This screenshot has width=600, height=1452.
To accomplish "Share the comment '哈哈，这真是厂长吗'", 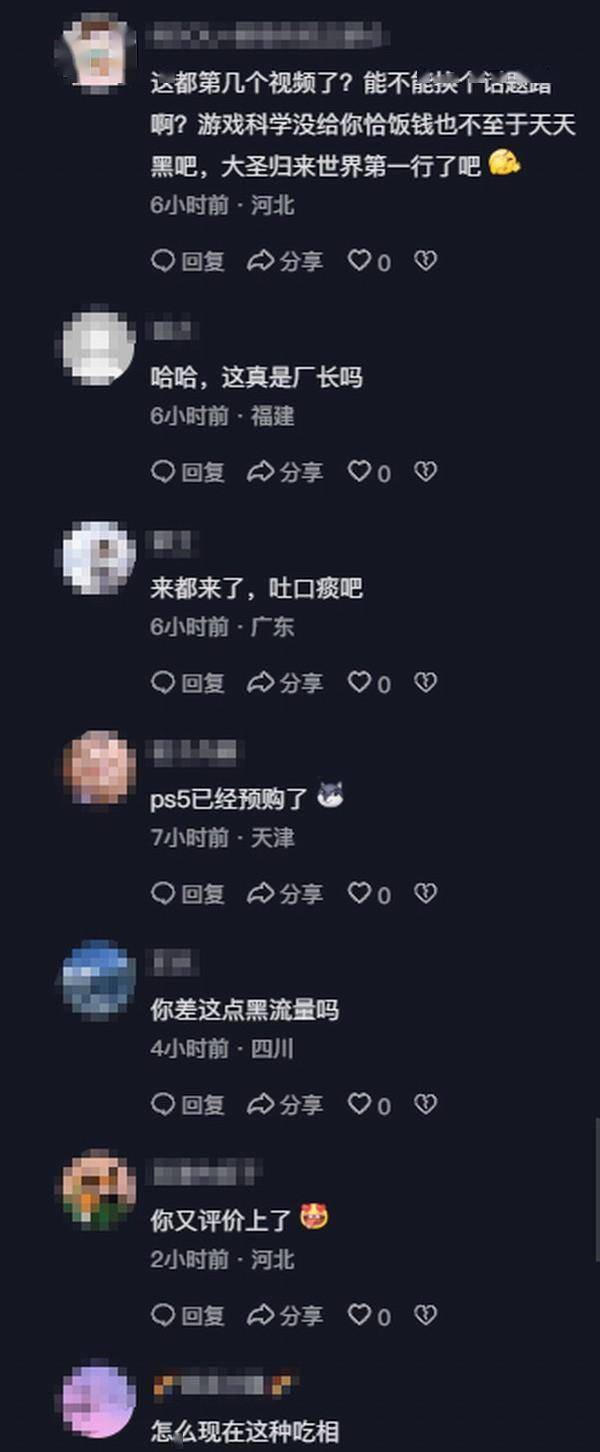I will (x=285, y=472).
